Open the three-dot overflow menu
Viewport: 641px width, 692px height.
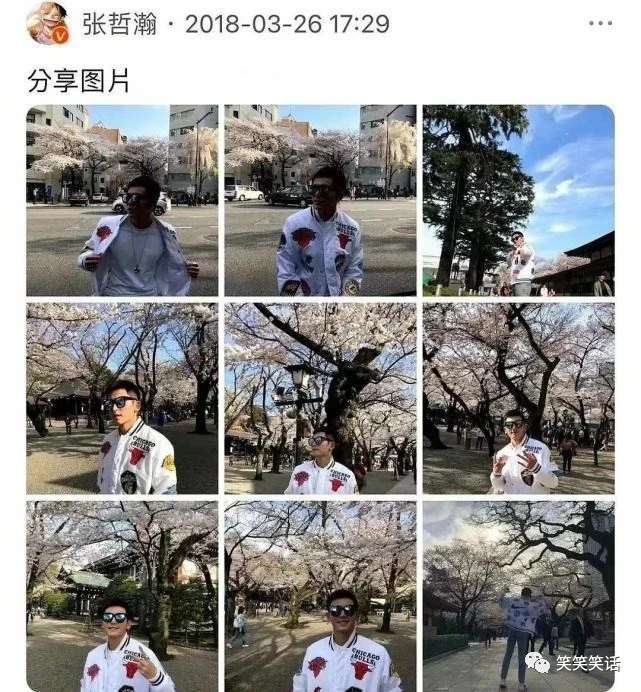600,24
